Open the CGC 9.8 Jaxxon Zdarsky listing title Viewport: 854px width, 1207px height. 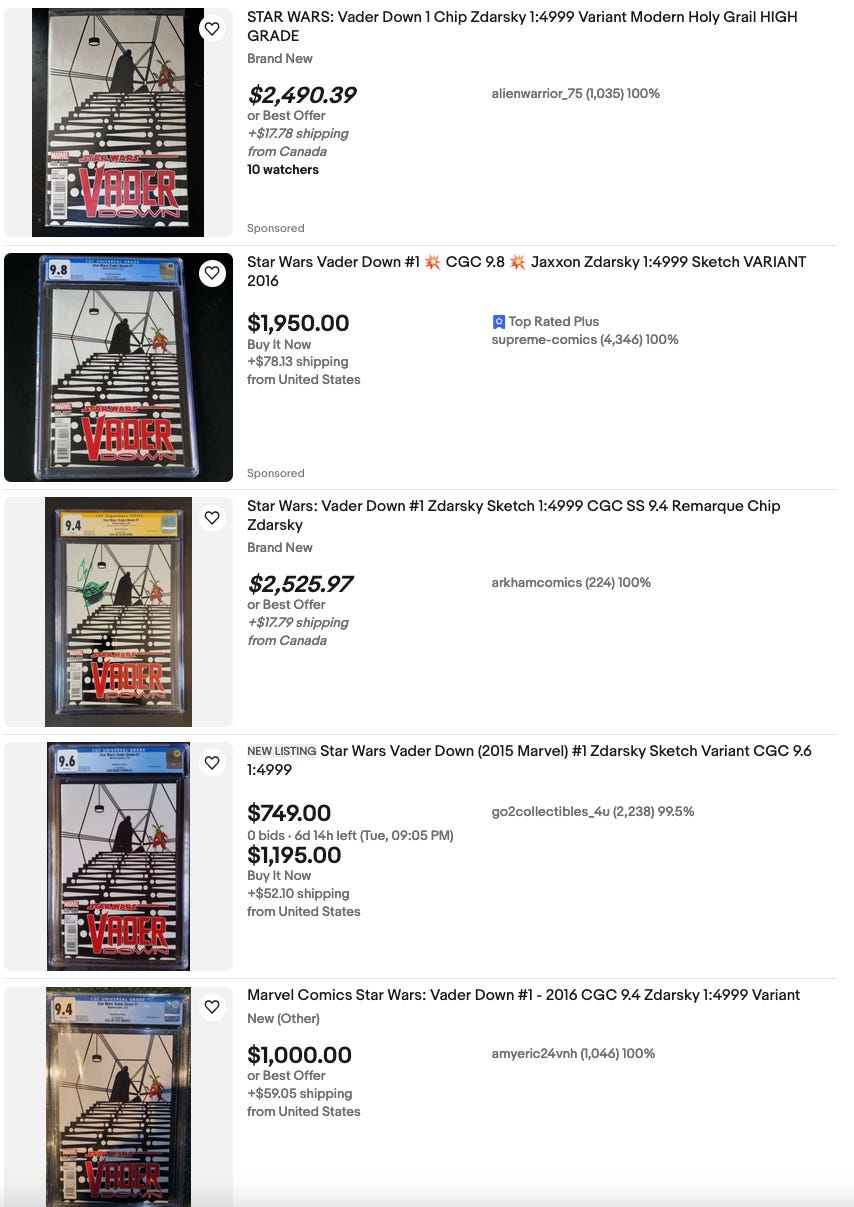[x=526, y=271]
